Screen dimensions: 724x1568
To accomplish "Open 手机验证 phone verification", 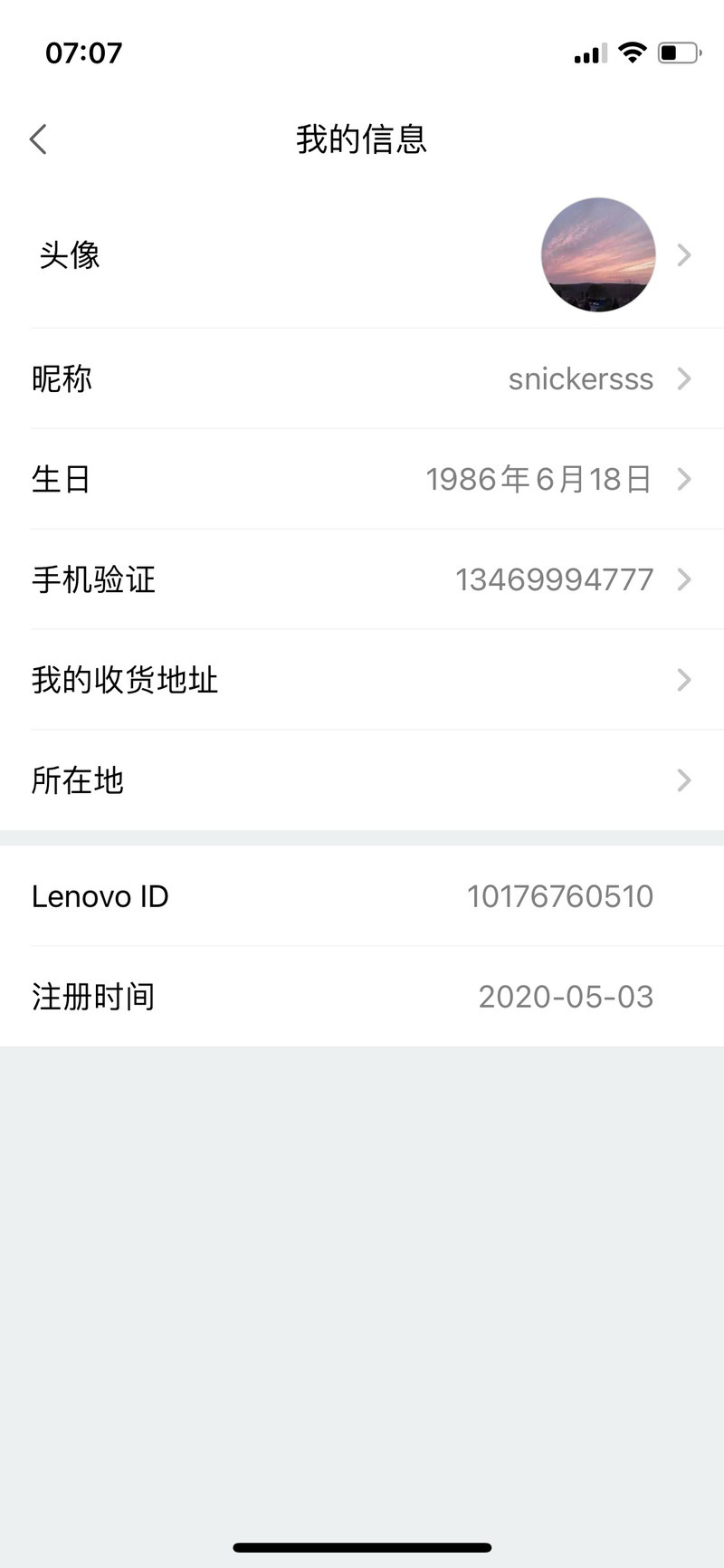I will coord(362,579).
